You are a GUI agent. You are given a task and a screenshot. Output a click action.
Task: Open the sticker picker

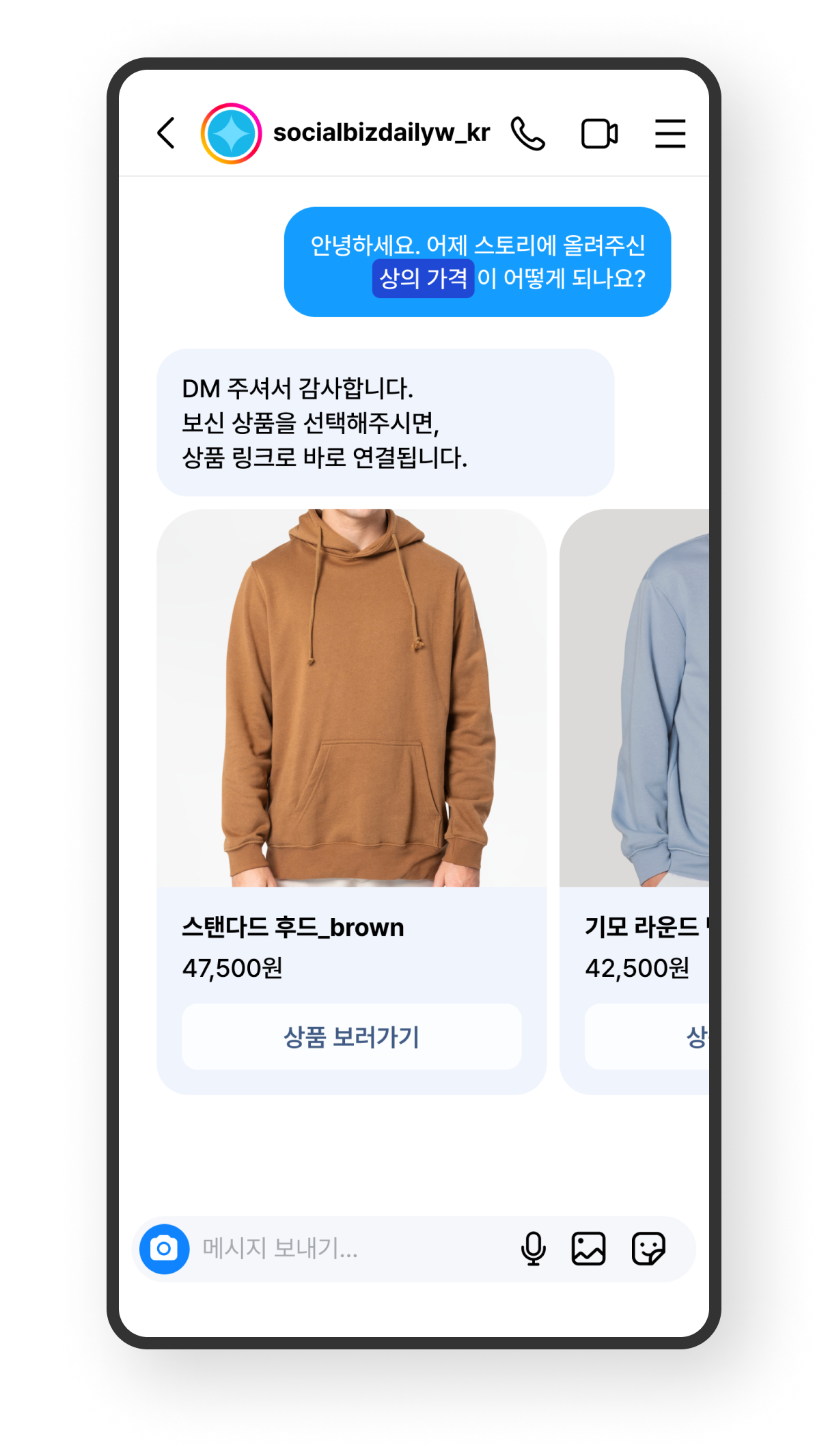[x=648, y=1249]
